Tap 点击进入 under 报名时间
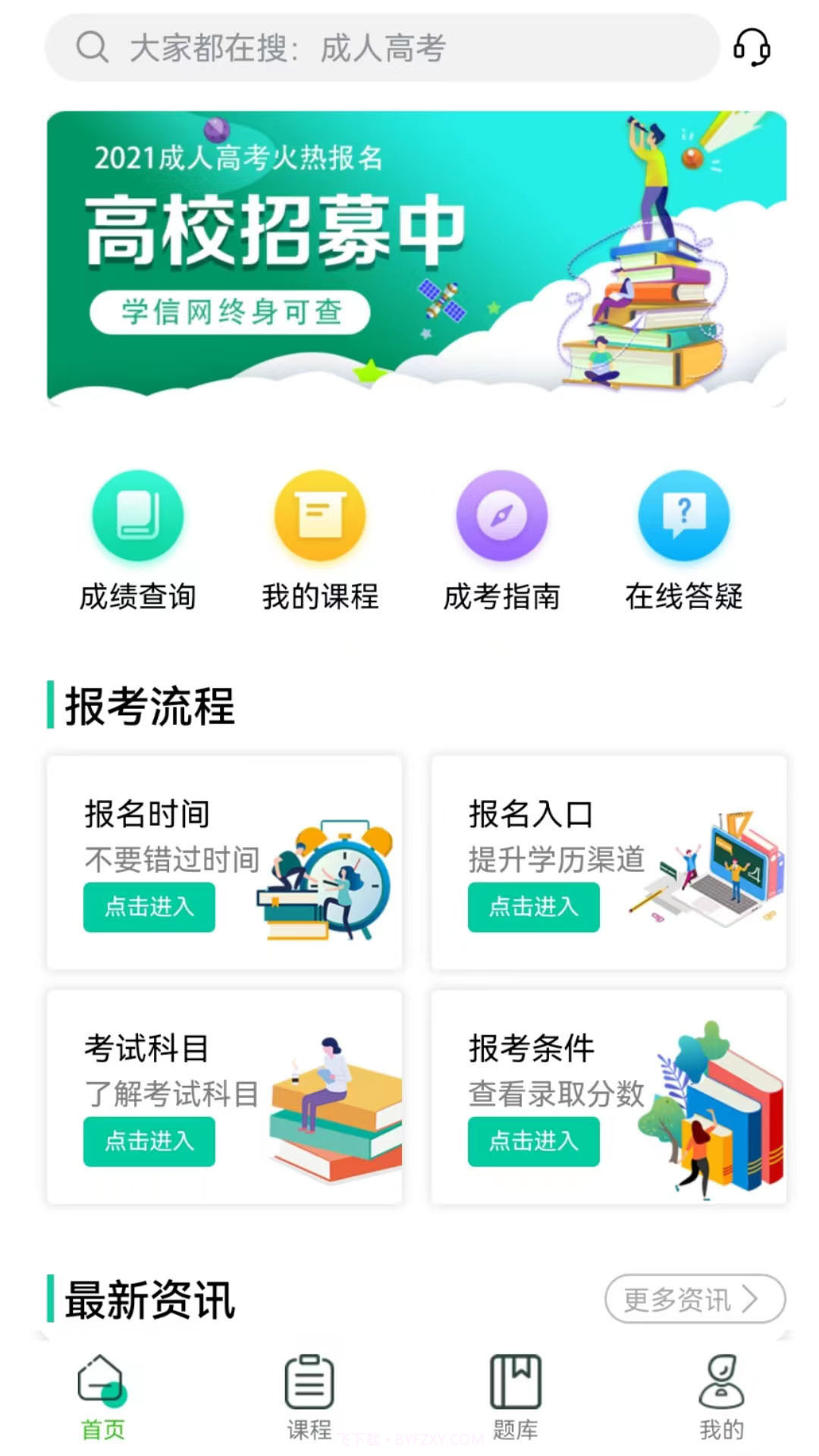Viewport: 819px width, 1456px height. point(149,908)
